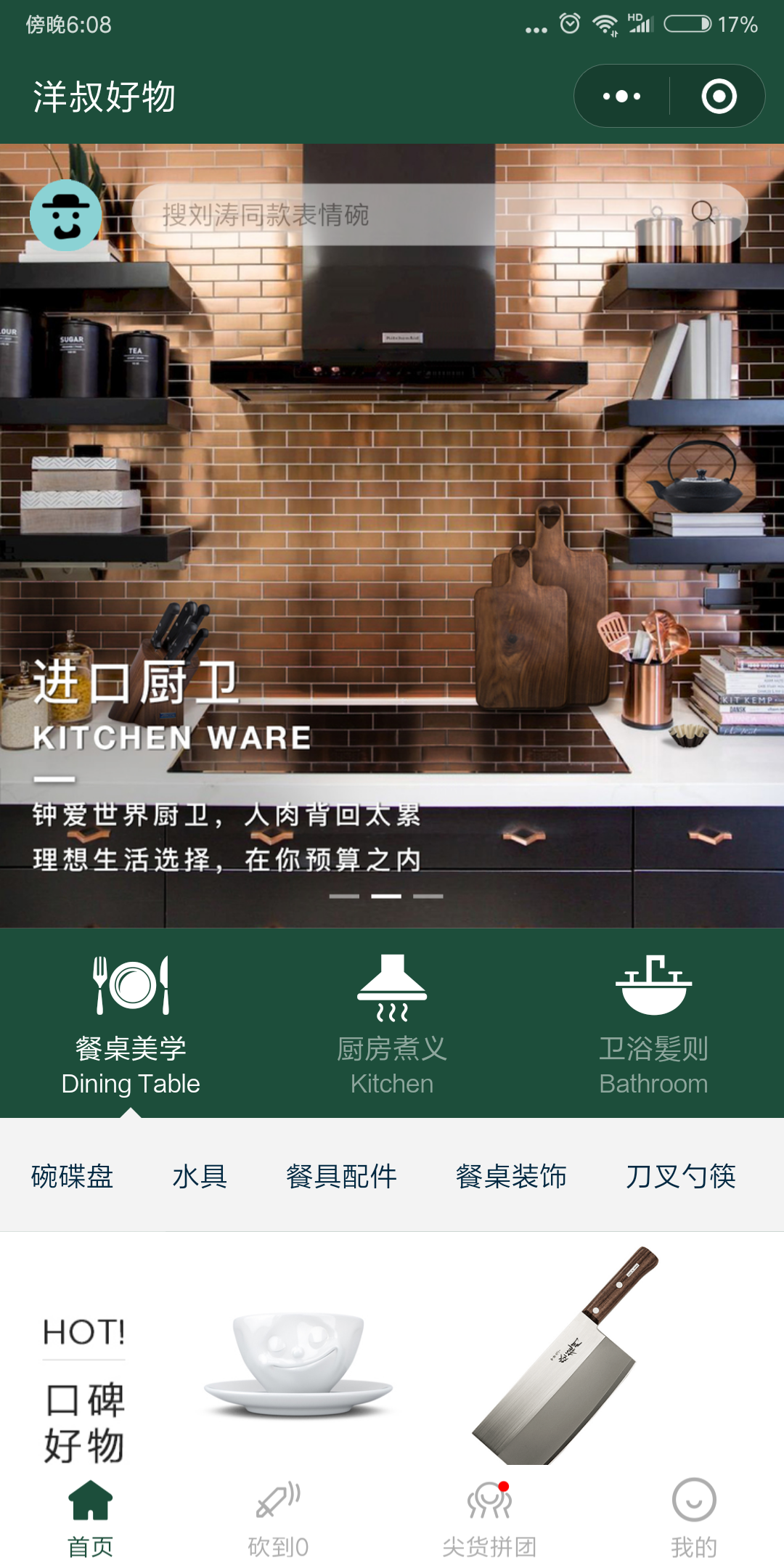The width and height of the screenshot is (784, 1568).
Task: Switch to the 尖货拼团 tab
Action: click(489, 1519)
